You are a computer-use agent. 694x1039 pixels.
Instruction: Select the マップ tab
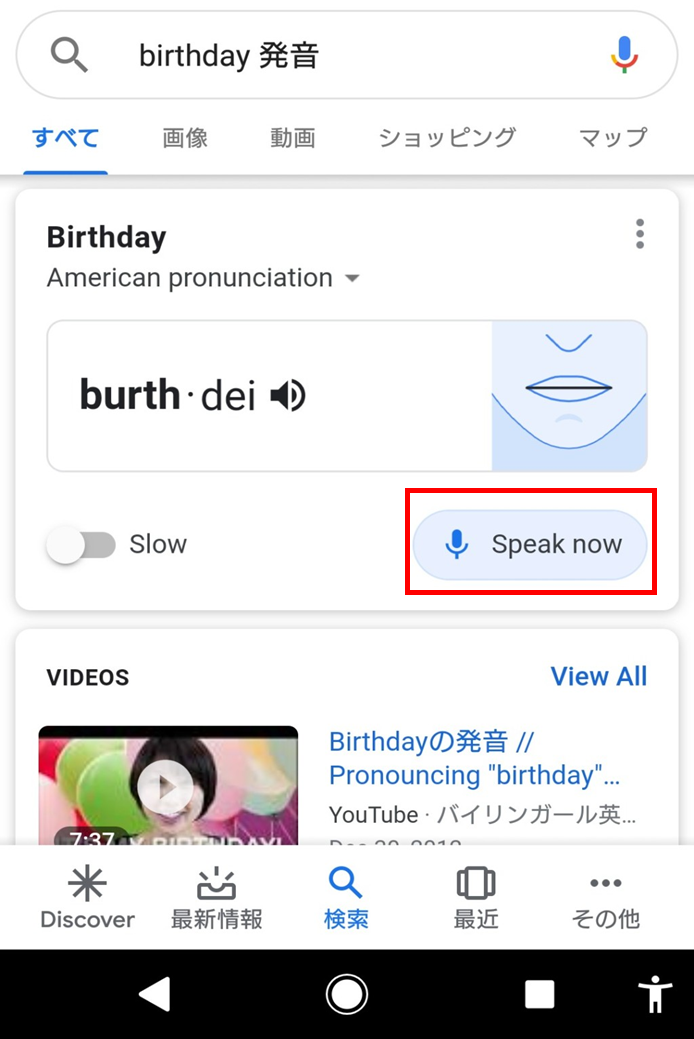pyautogui.click(x=612, y=138)
